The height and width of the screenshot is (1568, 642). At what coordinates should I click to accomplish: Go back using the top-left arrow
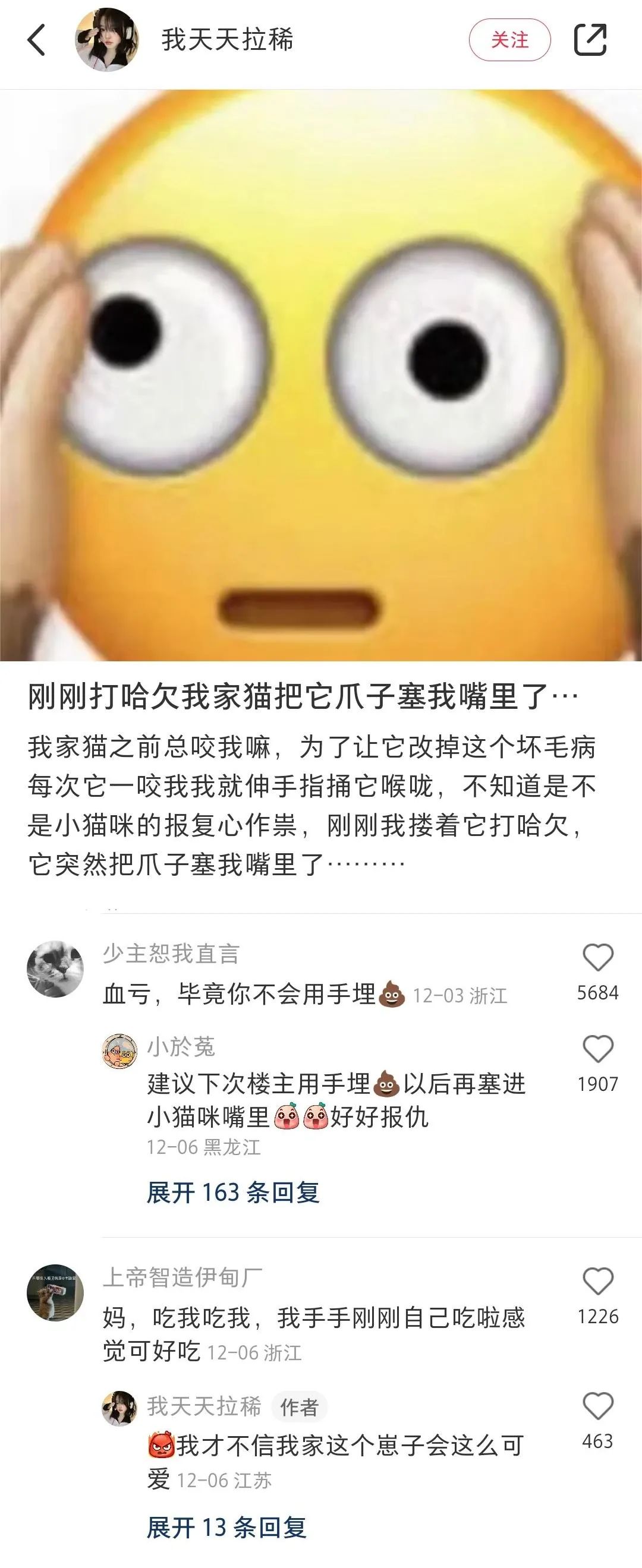[x=36, y=40]
